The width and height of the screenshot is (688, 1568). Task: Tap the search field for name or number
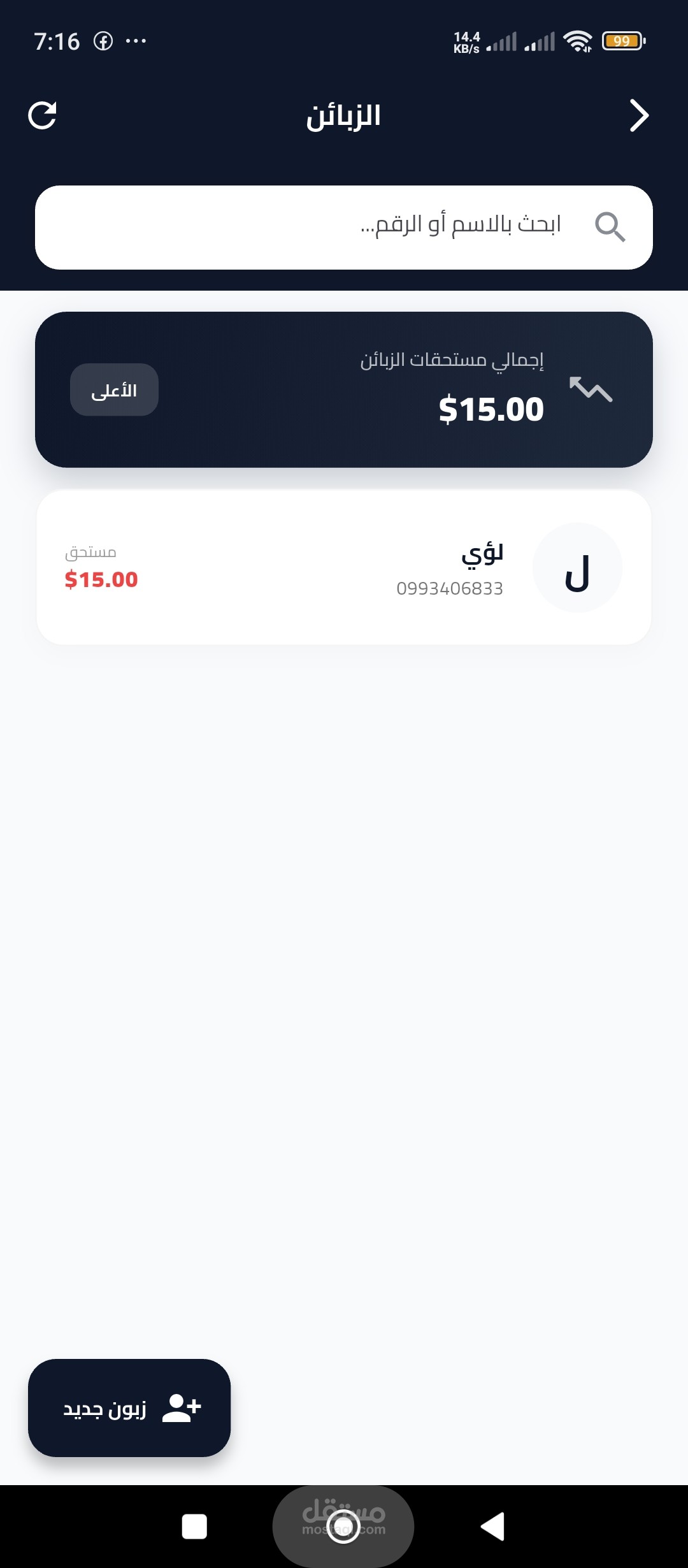click(344, 227)
